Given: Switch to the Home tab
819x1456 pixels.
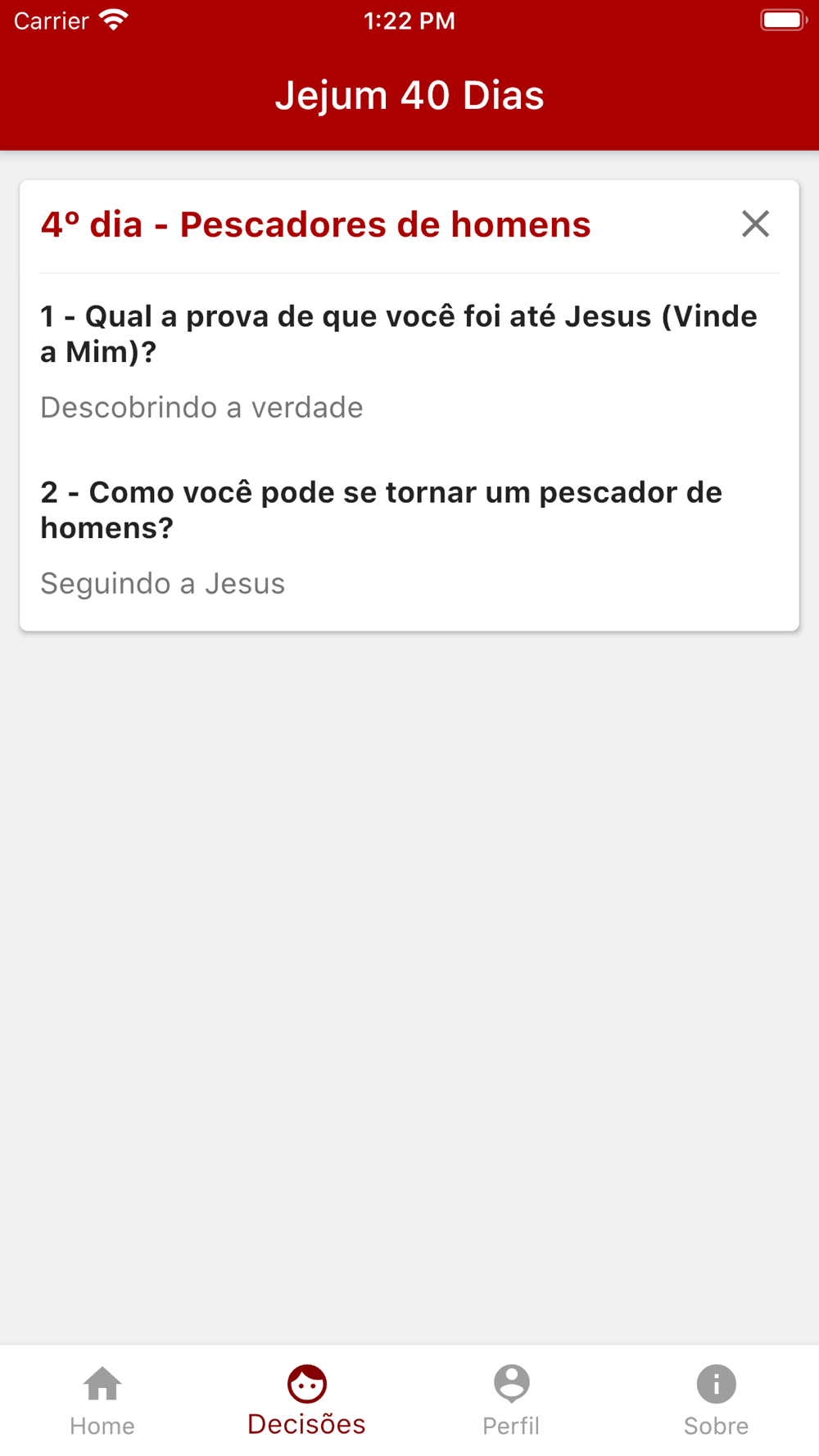Looking at the screenshot, I should pyautogui.click(x=102, y=1400).
